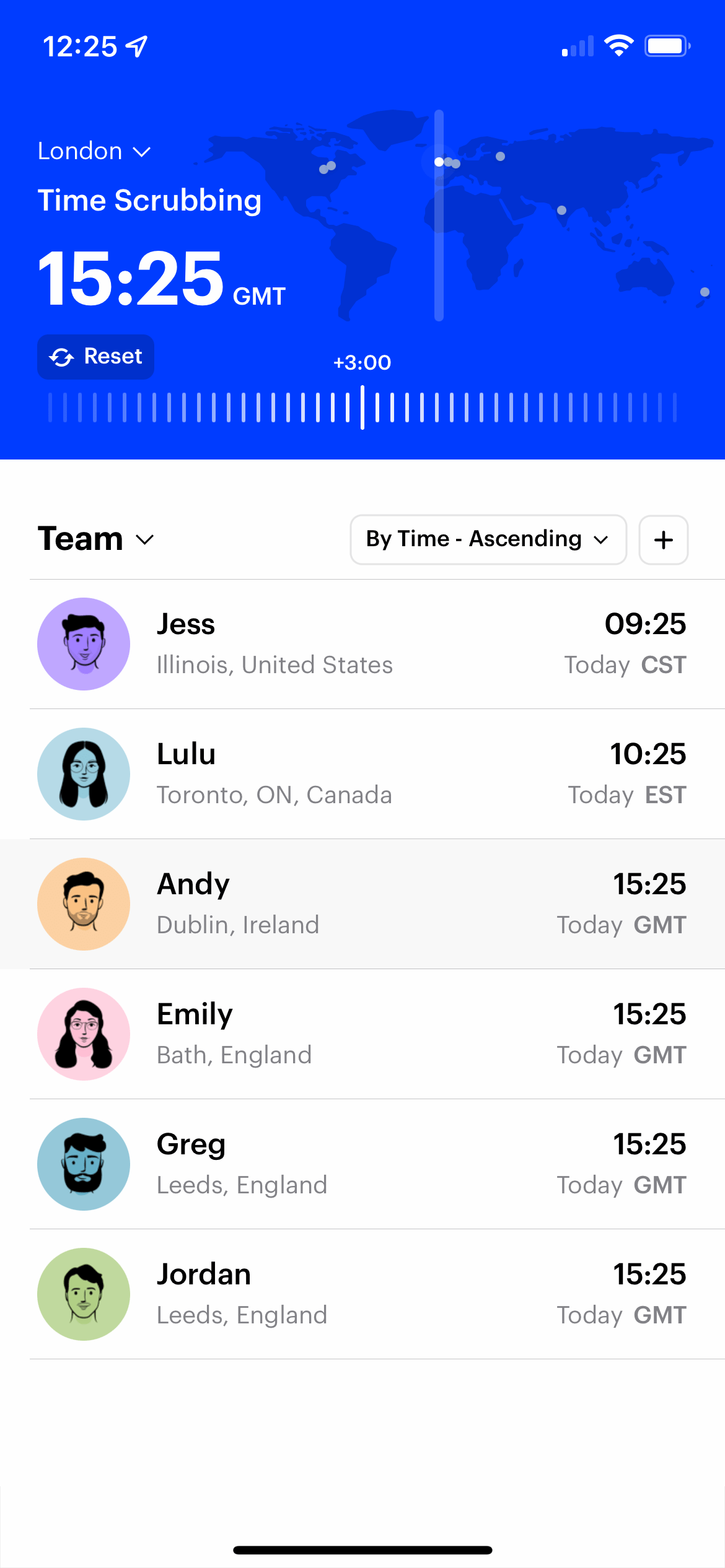This screenshot has height=1568, width=725.
Task: Select Andy's row in the team list
Action: (362, 904)
